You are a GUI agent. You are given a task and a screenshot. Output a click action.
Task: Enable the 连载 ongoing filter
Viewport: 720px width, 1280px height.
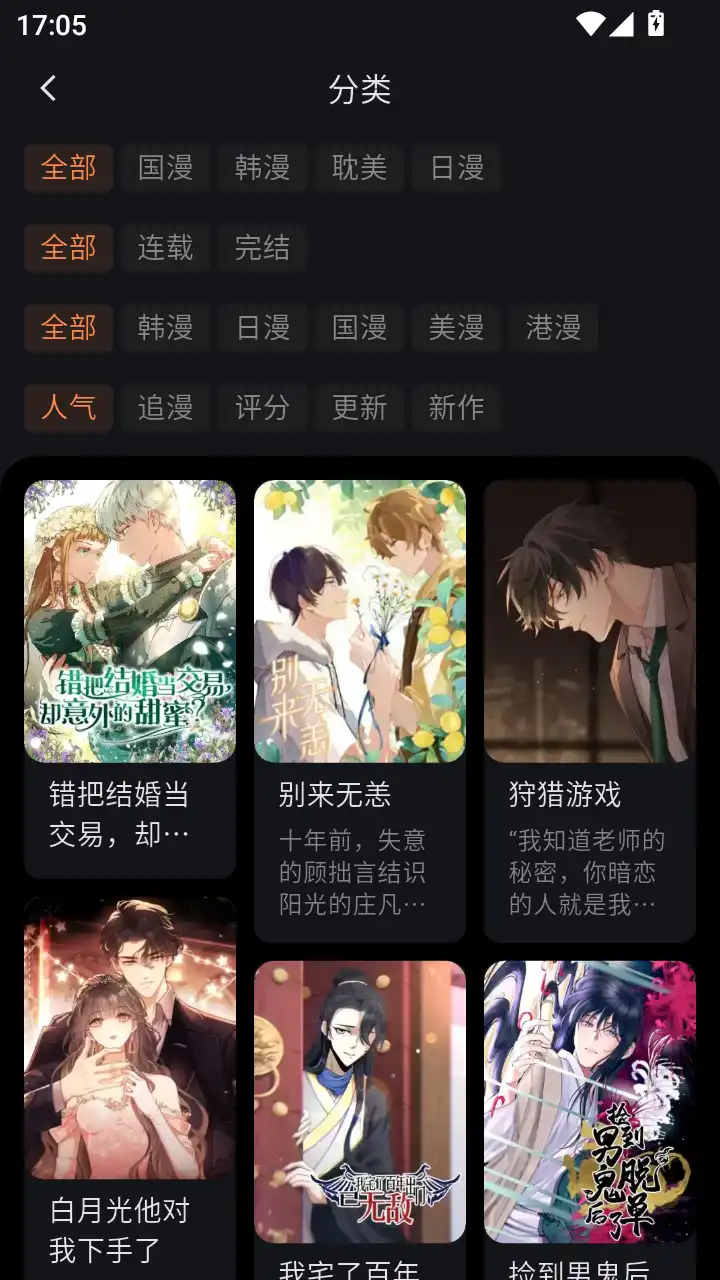pyautogui.click(x=165, y=248)
